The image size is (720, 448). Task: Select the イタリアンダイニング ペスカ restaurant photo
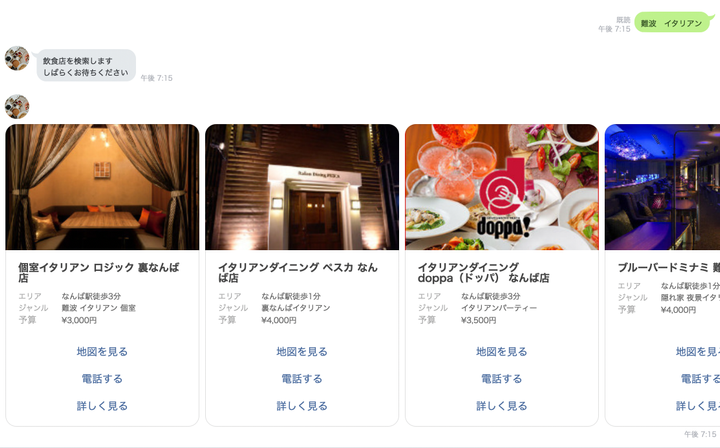tap(302, 187)
